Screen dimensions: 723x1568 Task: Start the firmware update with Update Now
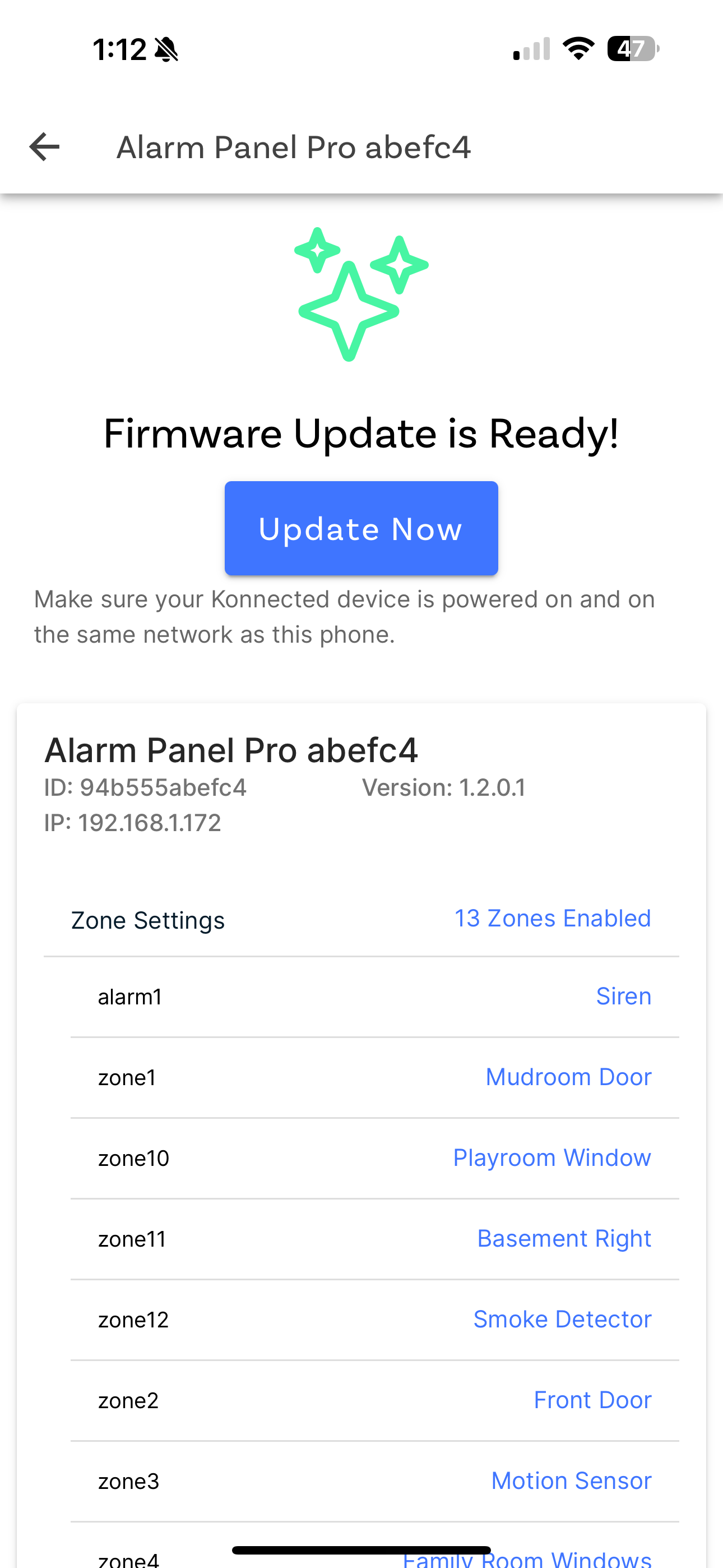click(x=361, y=528)
